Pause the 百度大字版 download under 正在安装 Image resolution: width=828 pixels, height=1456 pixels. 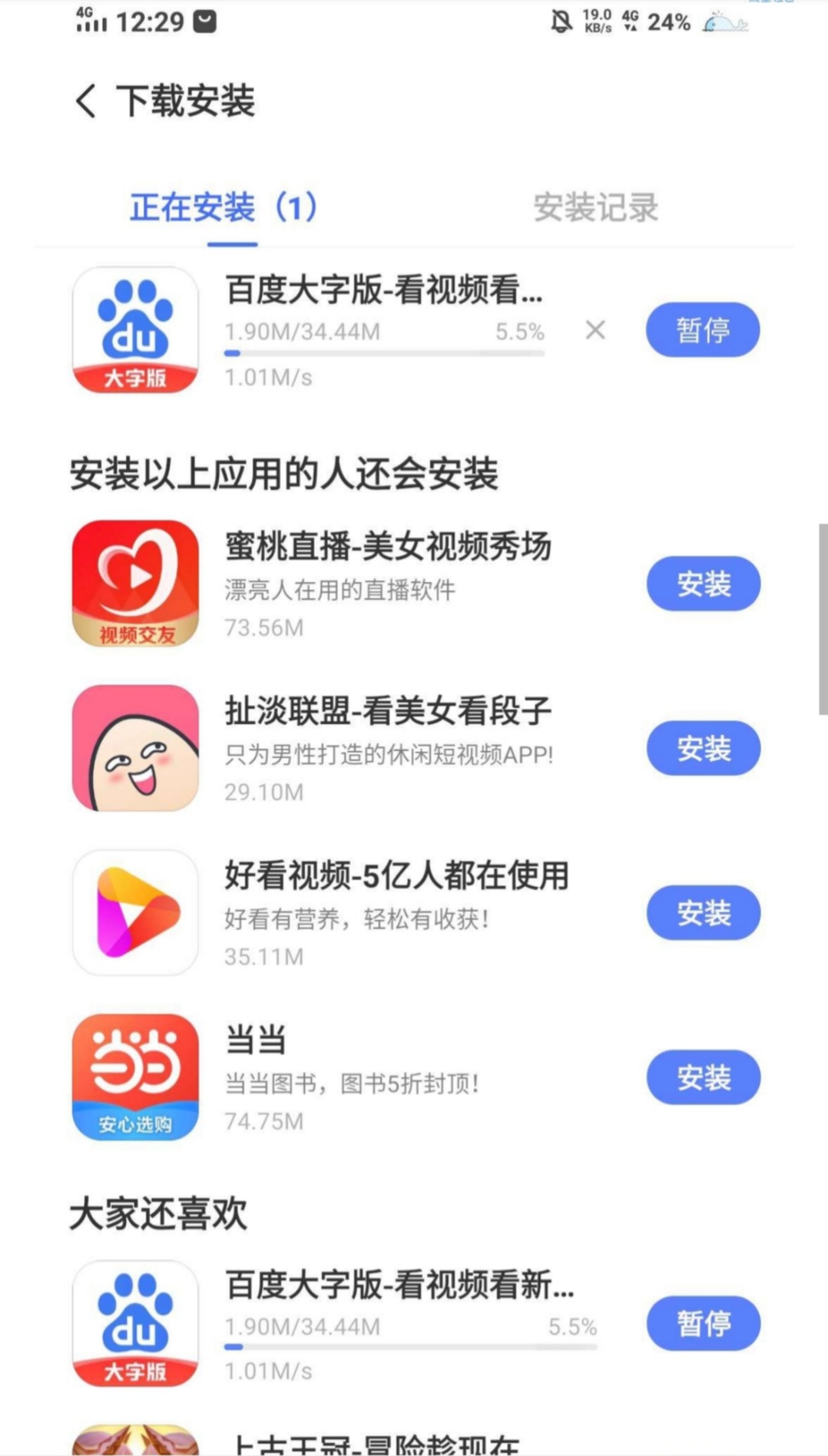coord(702,330)
